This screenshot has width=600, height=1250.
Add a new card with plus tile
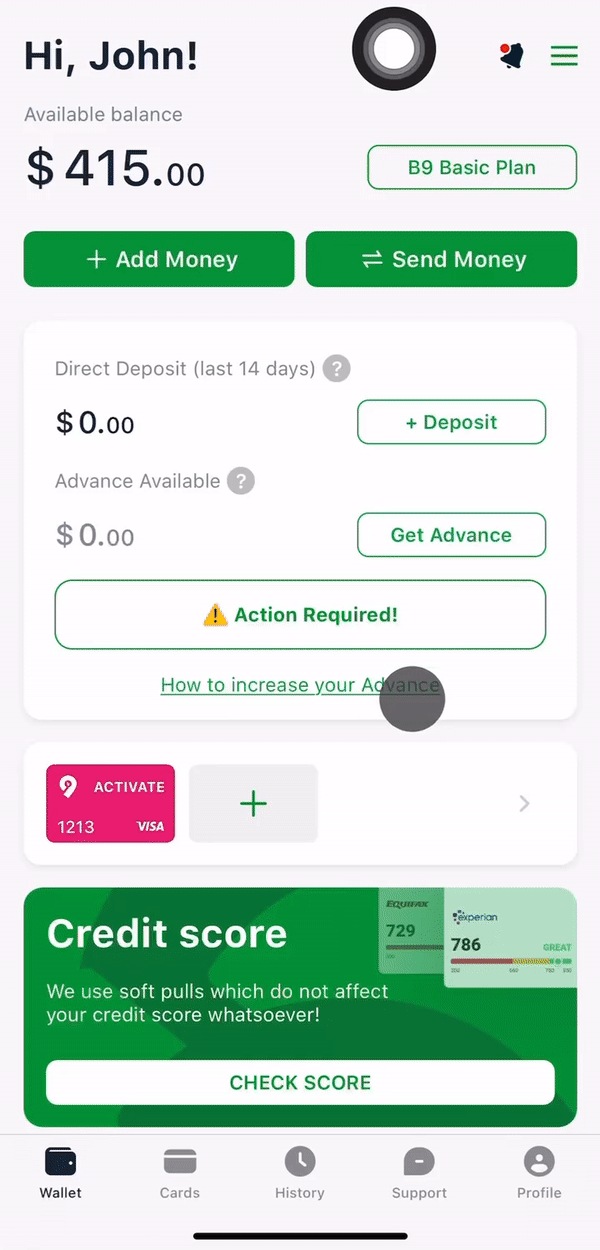[x=253, y=803]
